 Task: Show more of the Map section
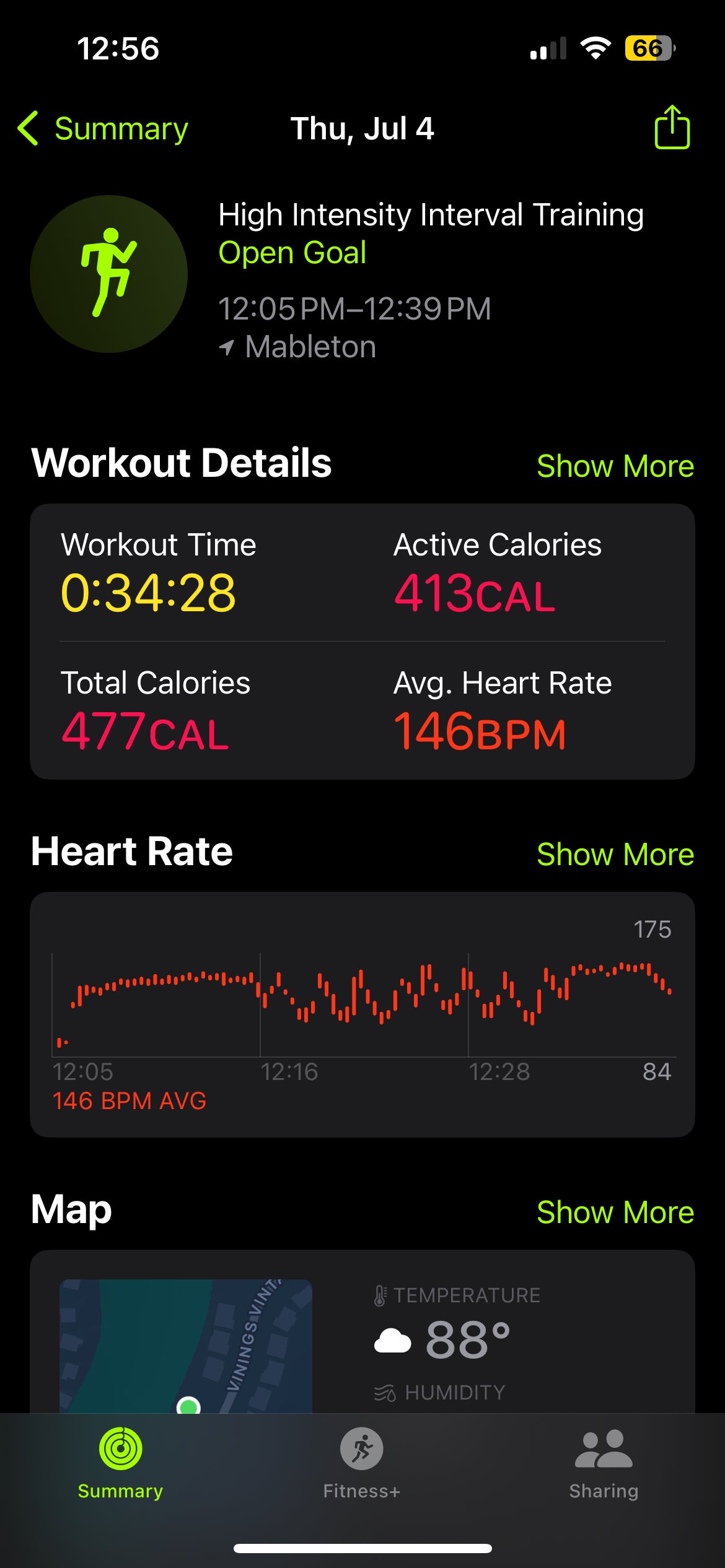click(x=615, y=1212)
